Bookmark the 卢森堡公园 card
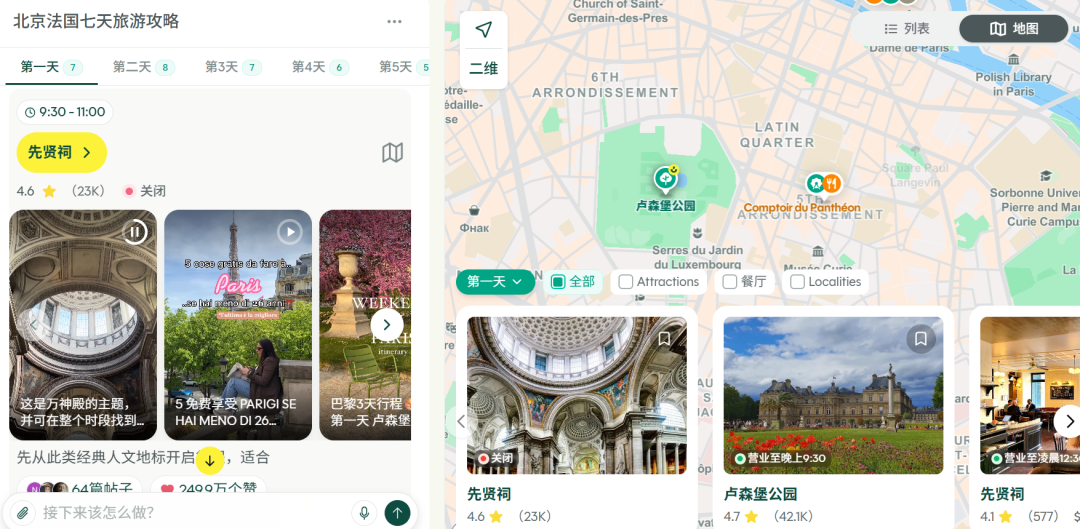 coord(921,339)
